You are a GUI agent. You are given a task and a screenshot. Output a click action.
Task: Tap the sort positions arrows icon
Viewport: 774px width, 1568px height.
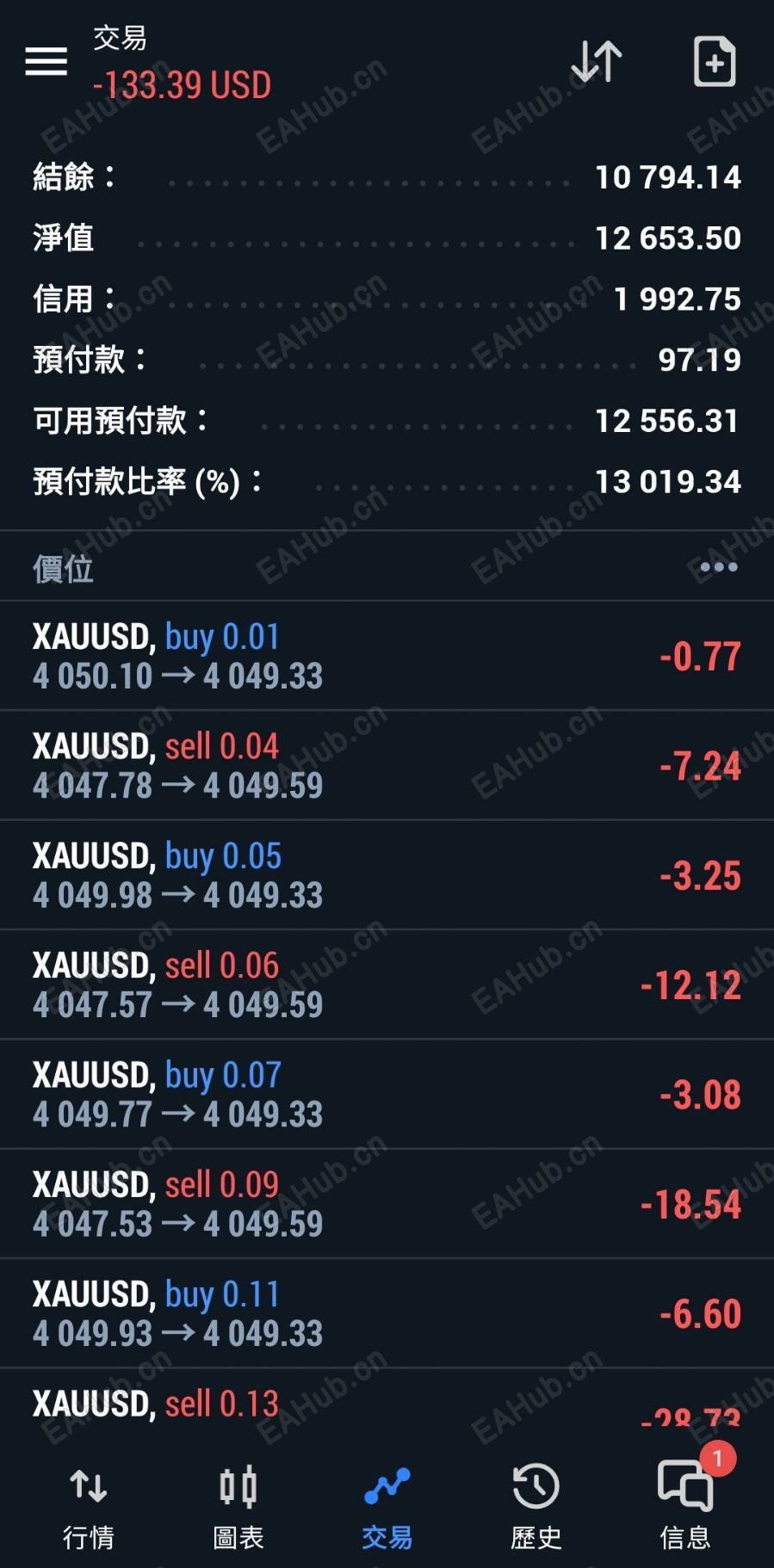(x=596, y=61)
